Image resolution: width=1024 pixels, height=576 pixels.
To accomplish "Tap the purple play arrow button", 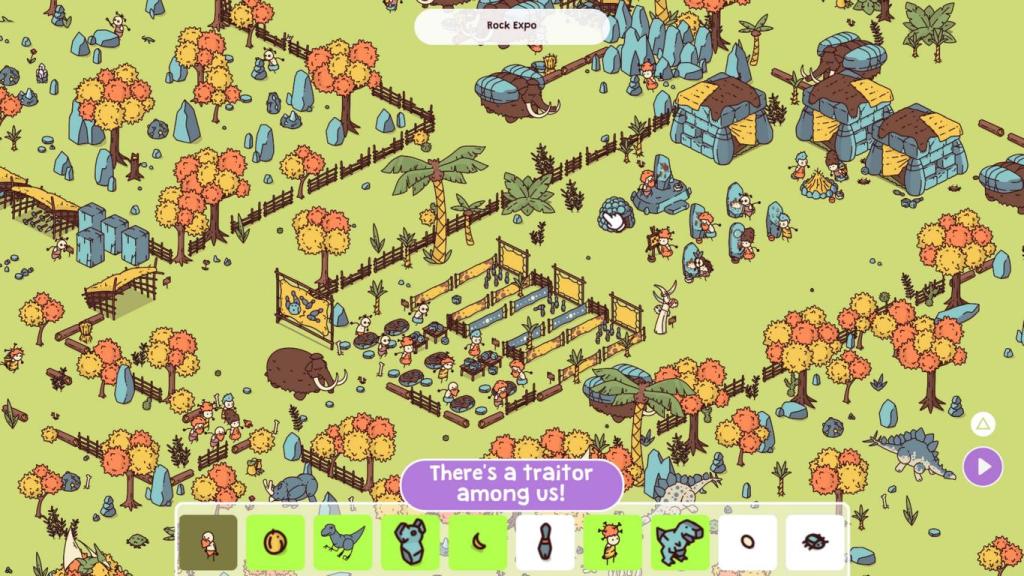I will coord(983,466).
